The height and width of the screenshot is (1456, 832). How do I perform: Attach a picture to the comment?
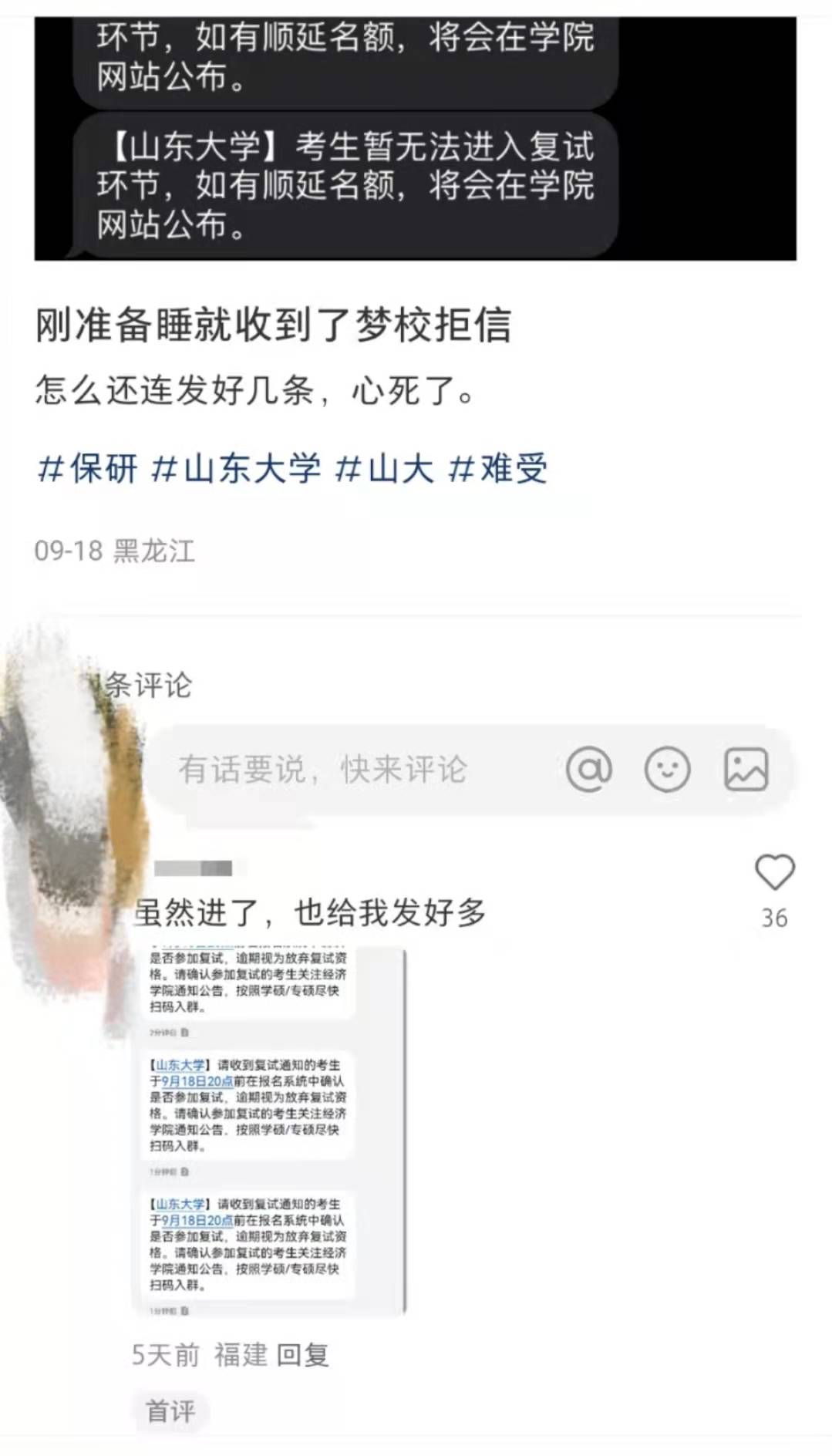746,770
